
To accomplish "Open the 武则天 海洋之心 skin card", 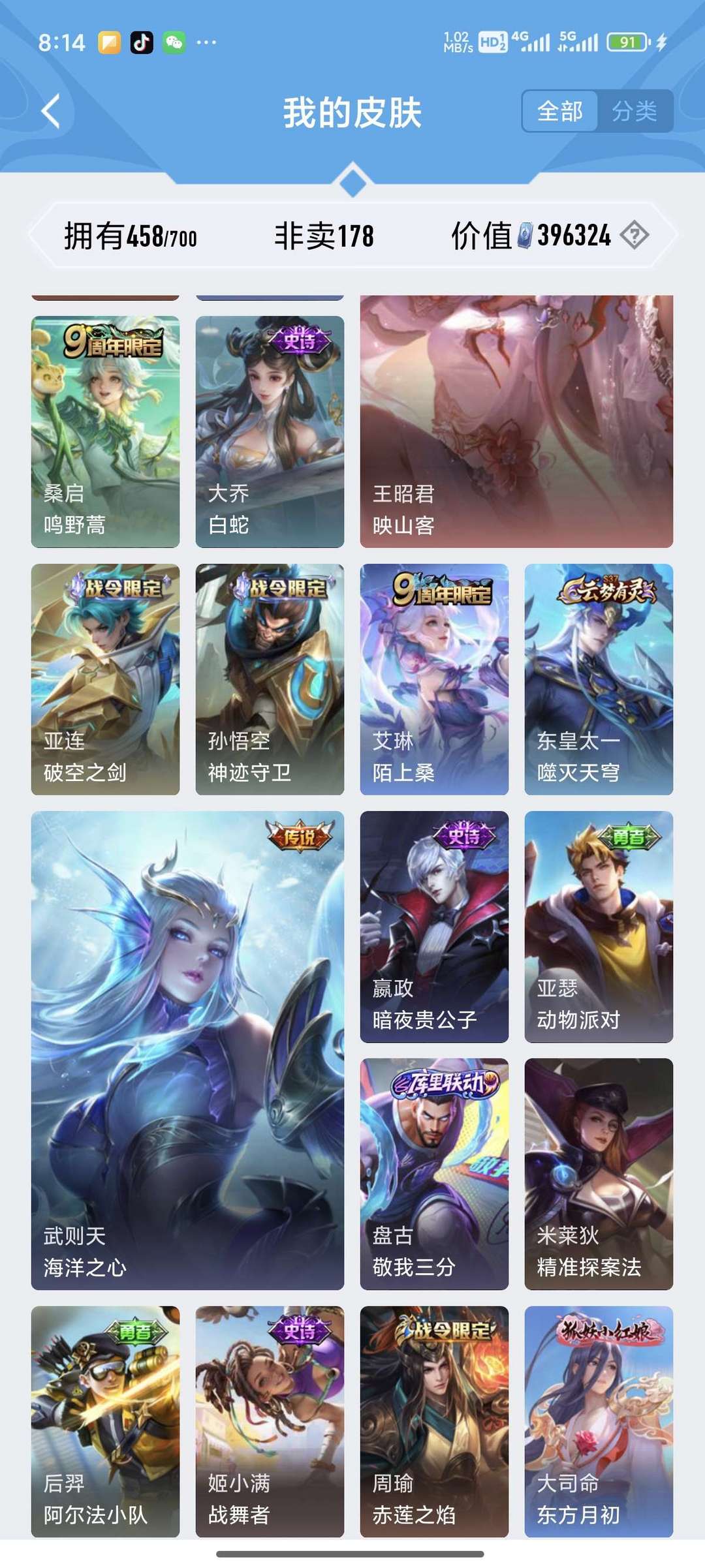I will click(187, 1051).
